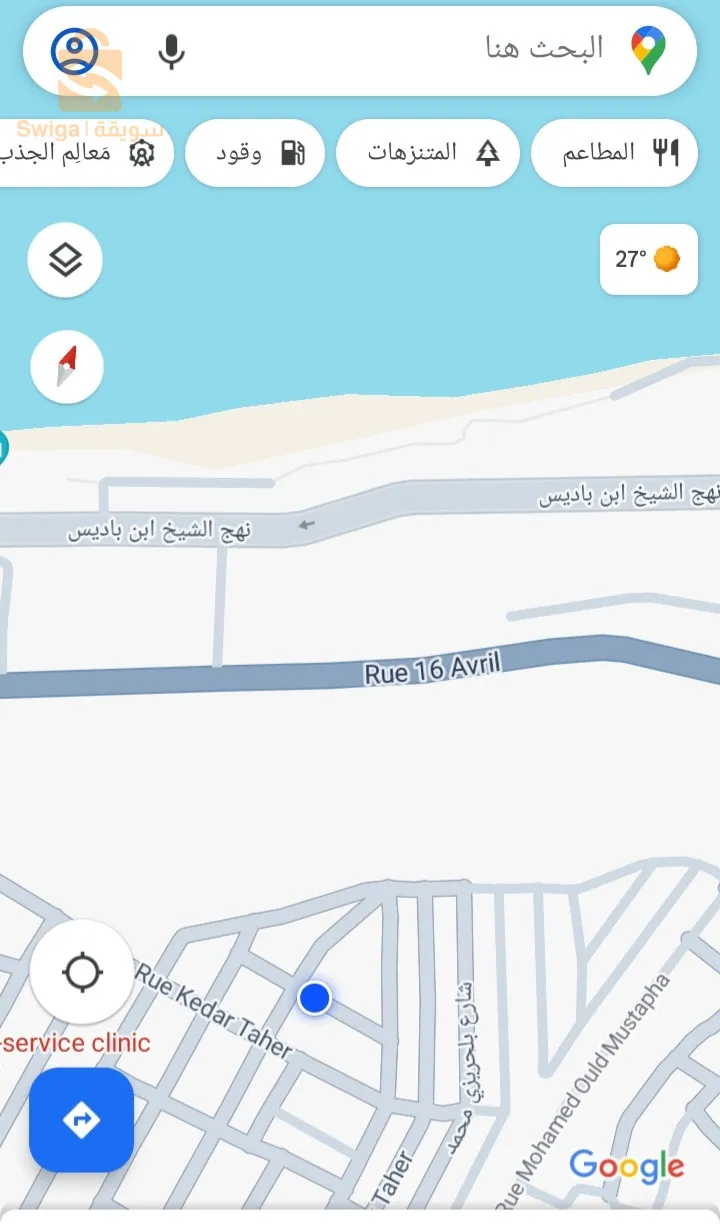Start voice search with the microphone
Screen dimensions: 720x1224
click(172, 51)
